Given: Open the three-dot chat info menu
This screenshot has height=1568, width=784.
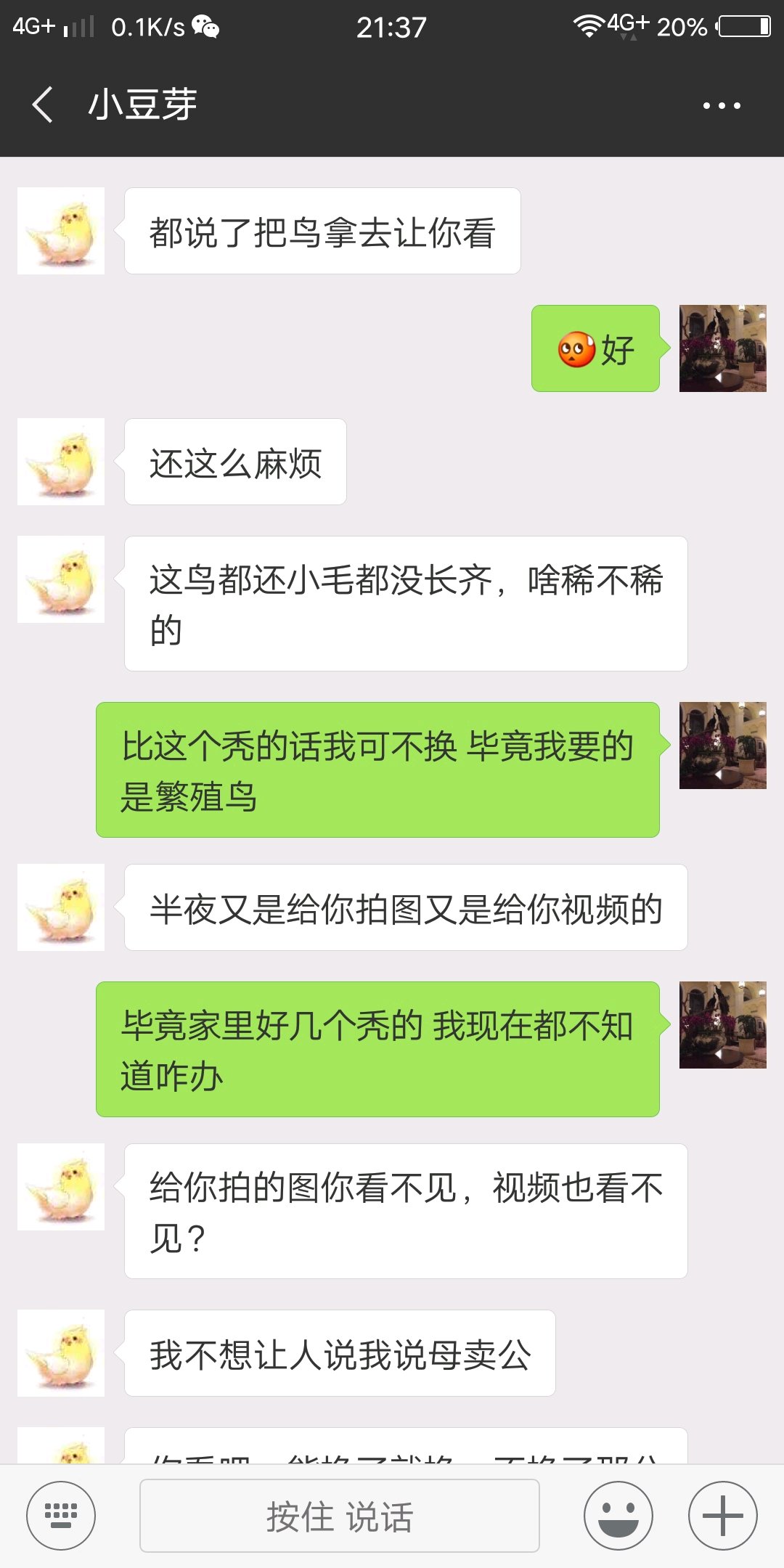Looking at the screenshot, I should click(722, 105).
